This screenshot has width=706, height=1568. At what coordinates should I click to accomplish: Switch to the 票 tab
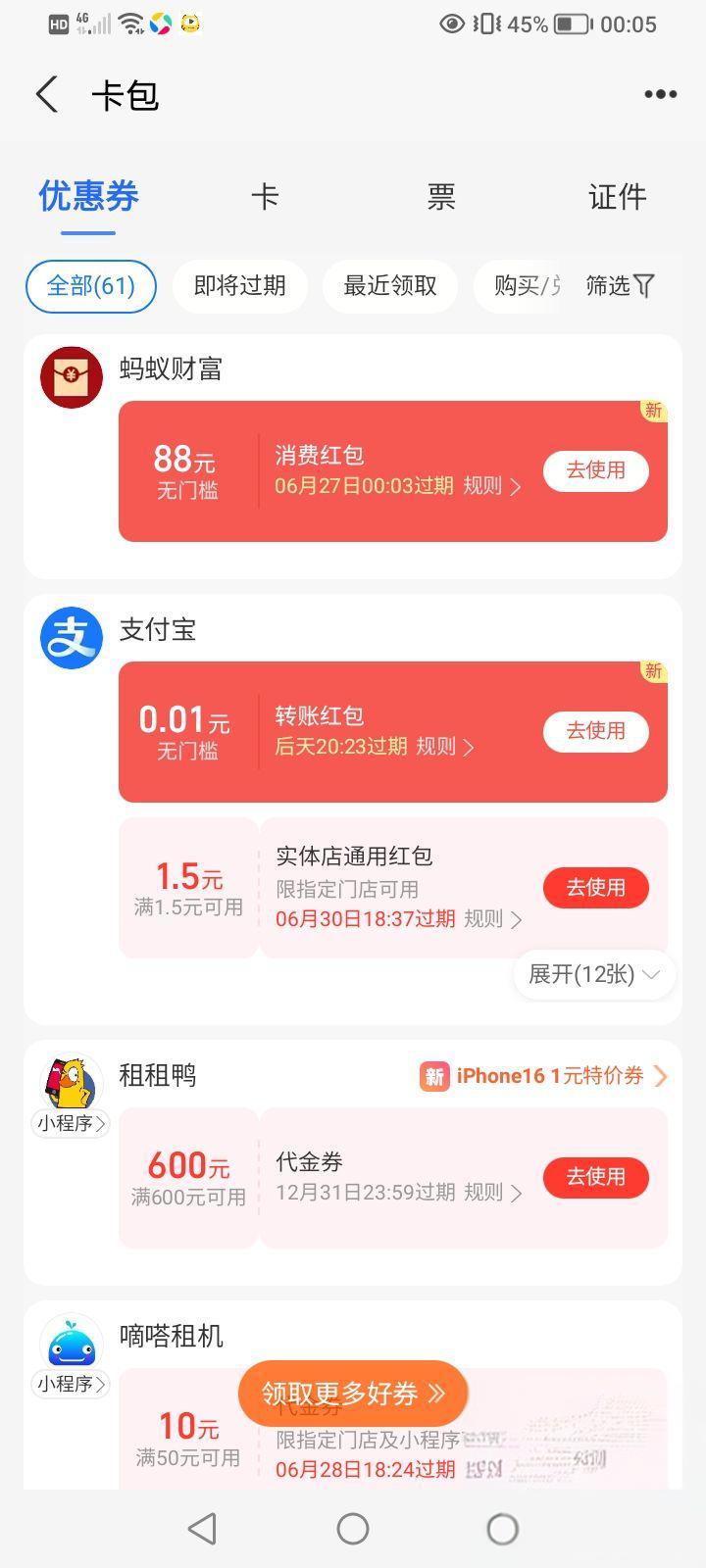pos(441,197)
